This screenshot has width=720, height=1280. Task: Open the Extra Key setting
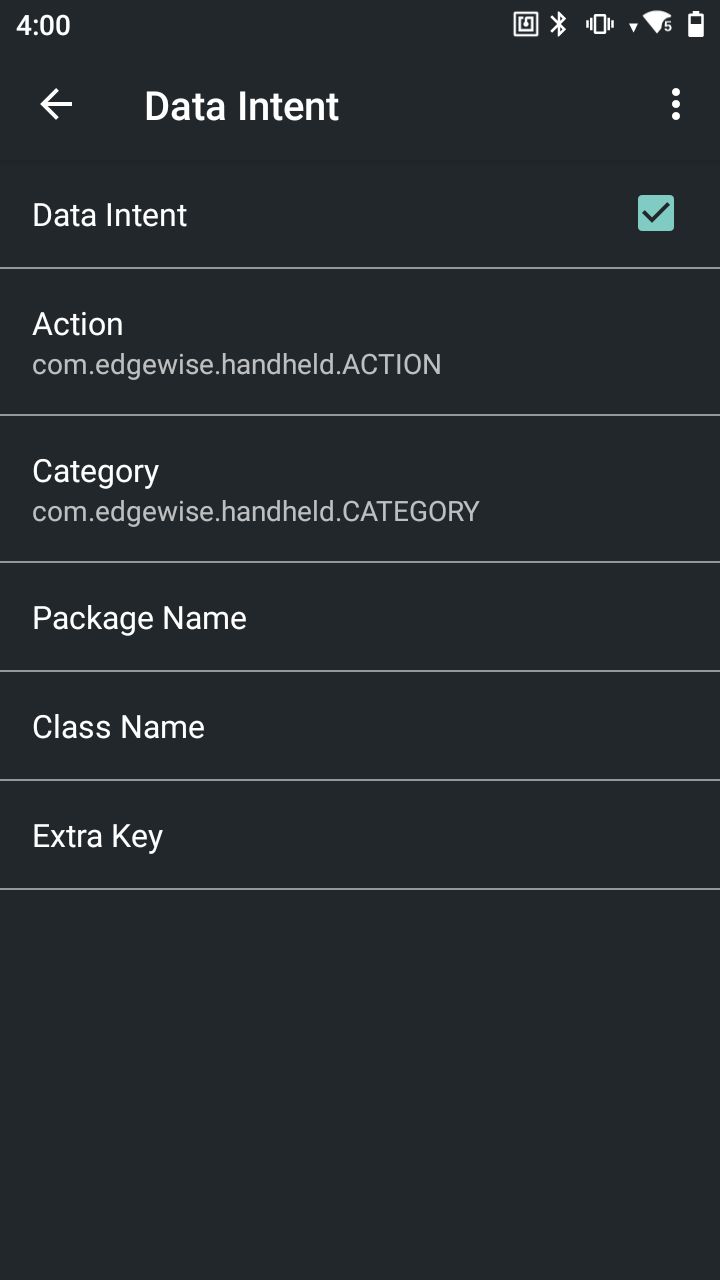pos(360,835)
